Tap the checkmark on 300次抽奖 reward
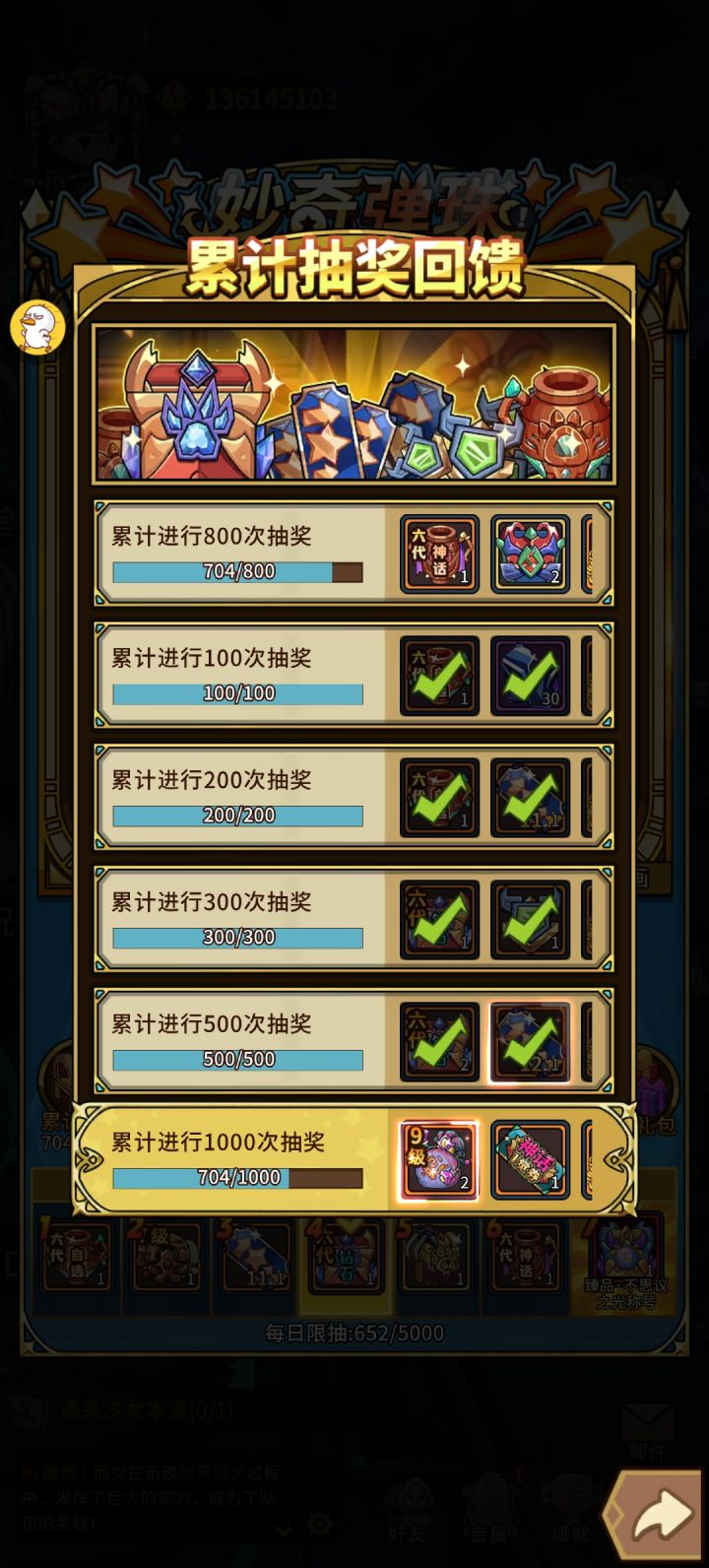This screenshot has height=1568, width=709. click(437, 919)
